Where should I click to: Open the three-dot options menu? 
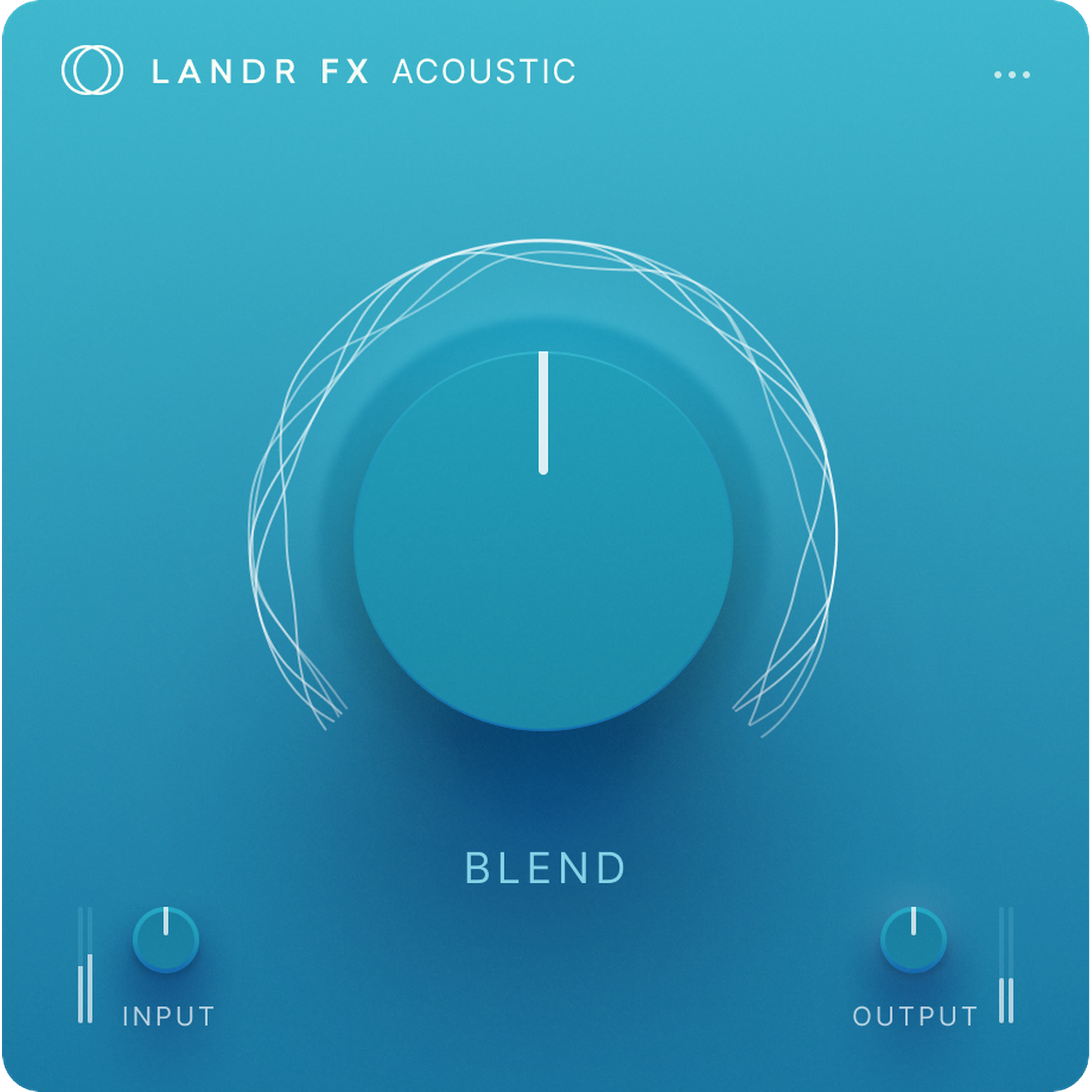pyautogui.click(x=1012, y=75)
